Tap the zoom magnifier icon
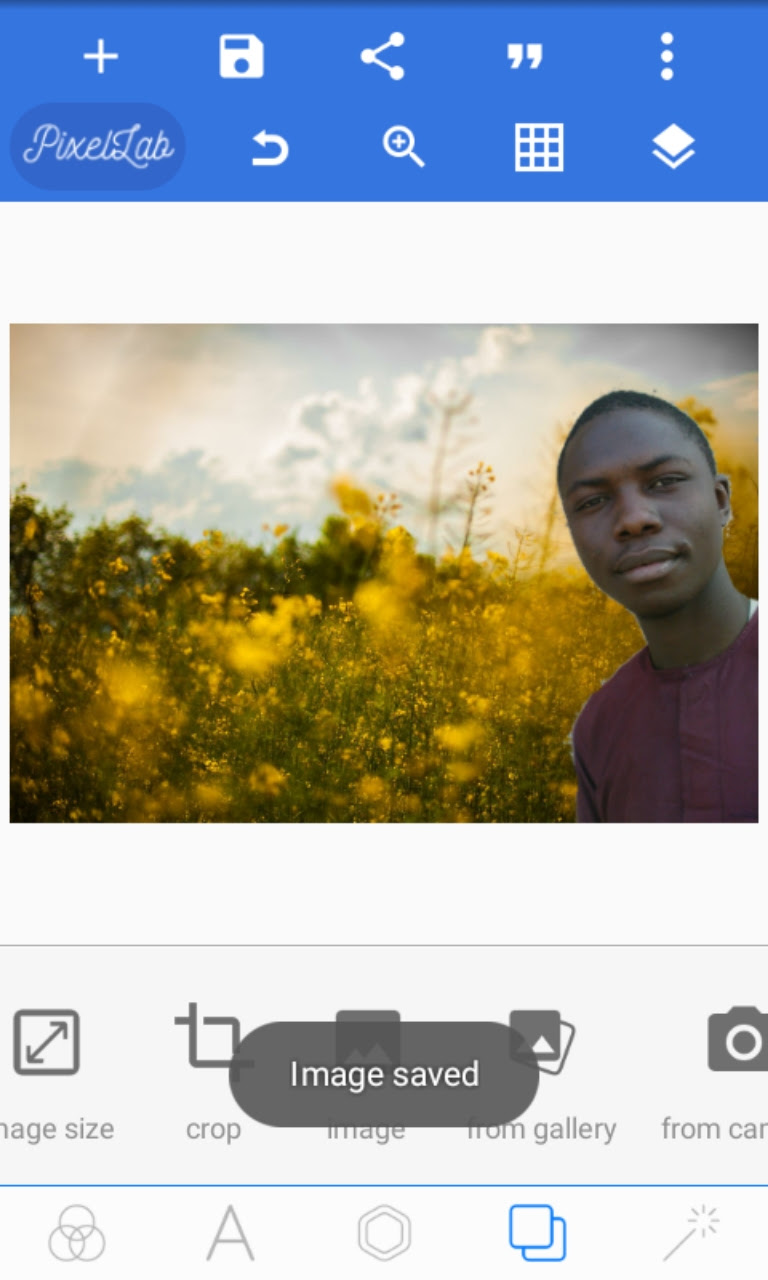This screenshot has height=1280, width=768. (404, 147)
